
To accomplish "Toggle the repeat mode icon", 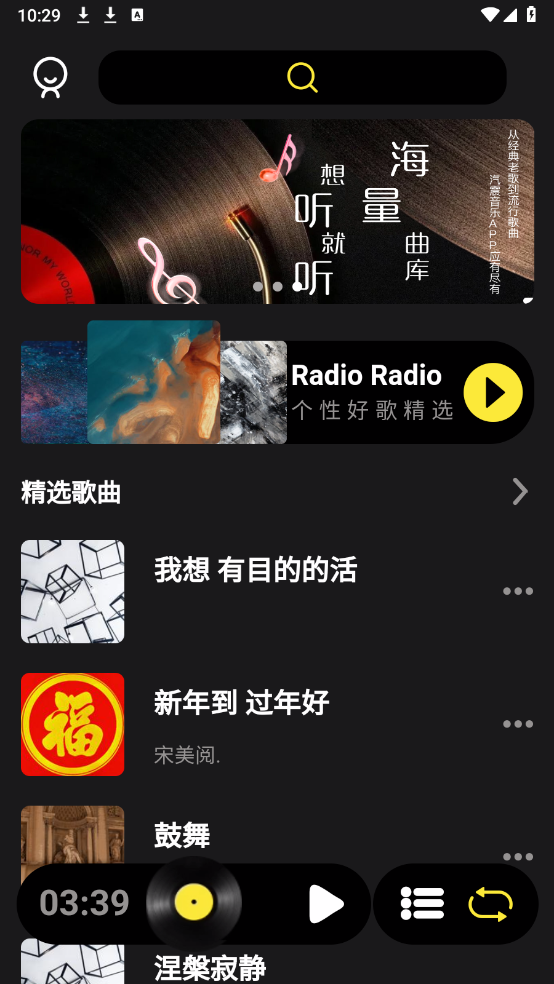I will point(491,904).
